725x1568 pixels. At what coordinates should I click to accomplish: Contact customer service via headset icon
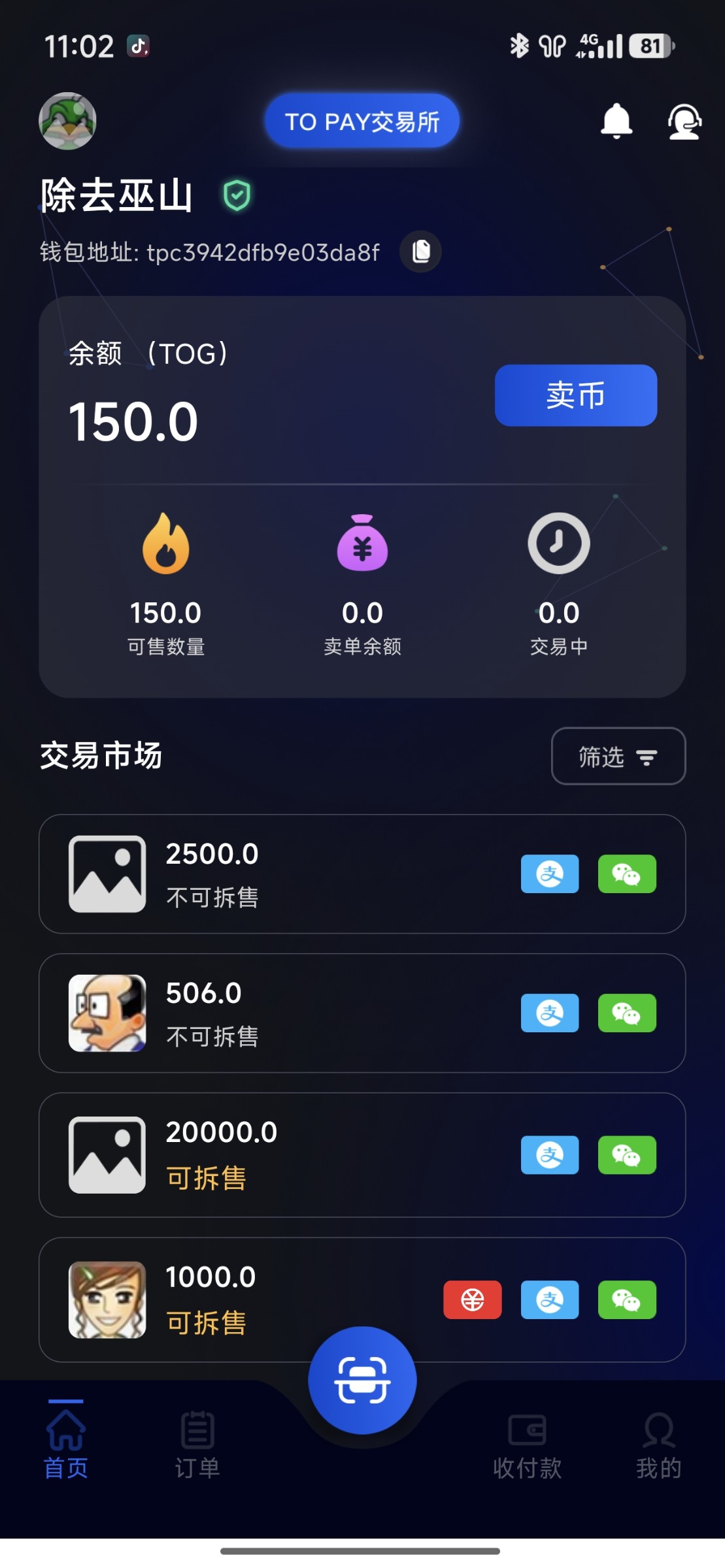[x=684, y=122]
